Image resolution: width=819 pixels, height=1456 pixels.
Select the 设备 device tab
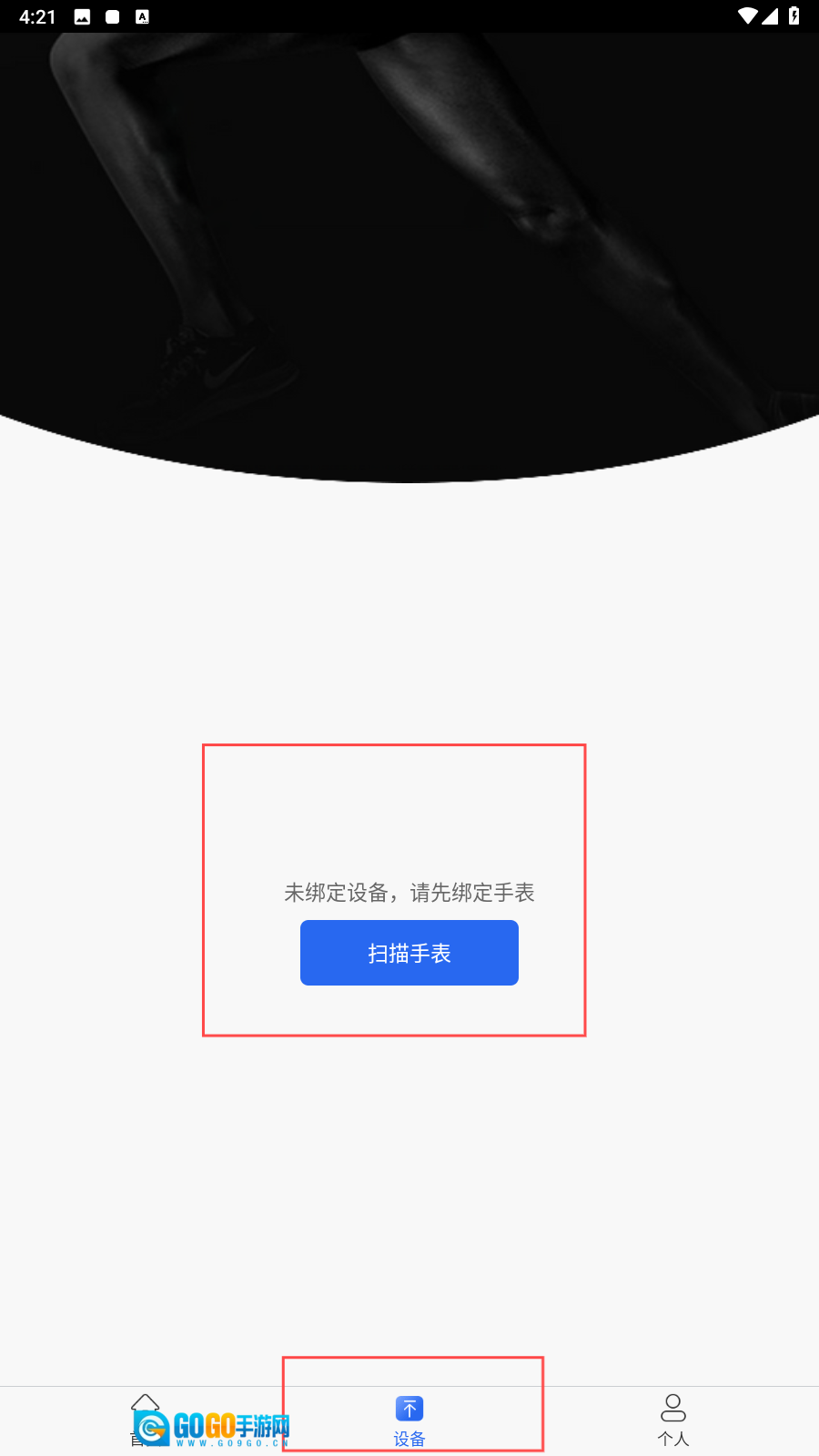[x=409, y=1420]
